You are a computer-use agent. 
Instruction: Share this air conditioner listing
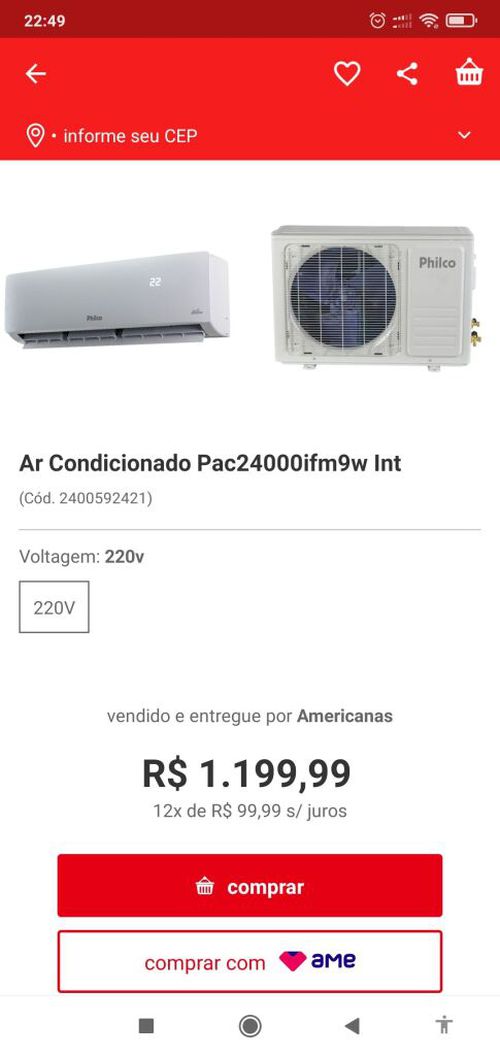407,73
